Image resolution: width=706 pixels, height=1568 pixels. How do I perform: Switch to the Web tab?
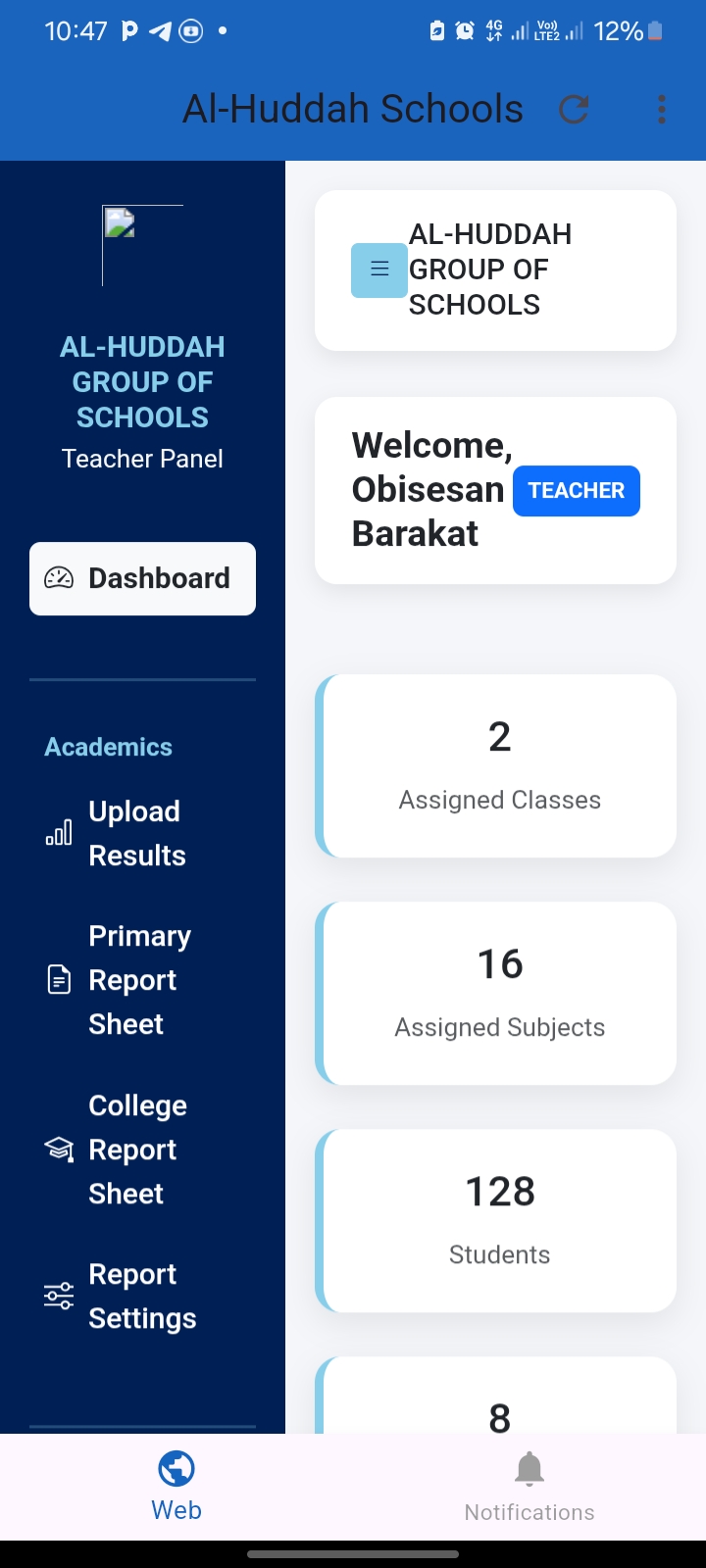176,1486
